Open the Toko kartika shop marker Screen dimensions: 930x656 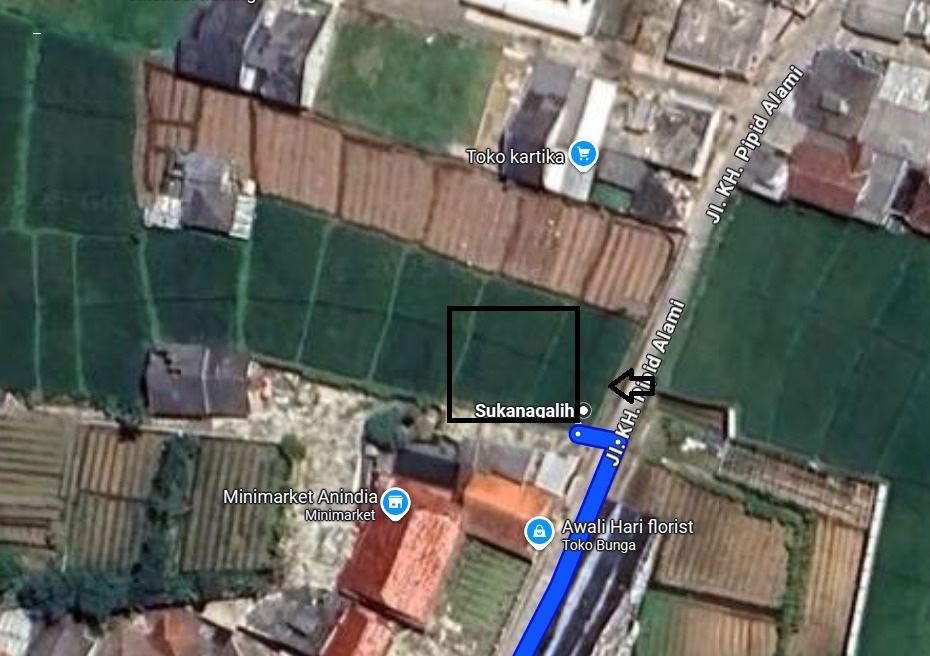click(583, 155)
